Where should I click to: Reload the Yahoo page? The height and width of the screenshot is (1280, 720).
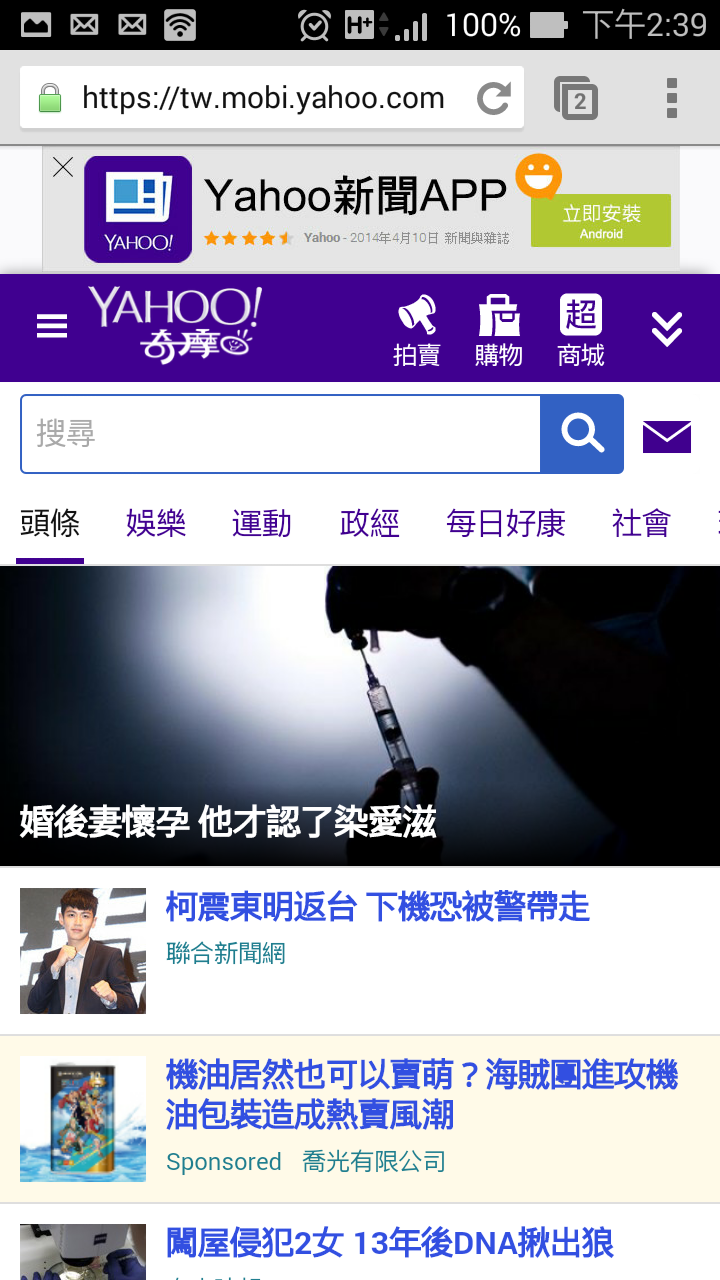(493, 98)
